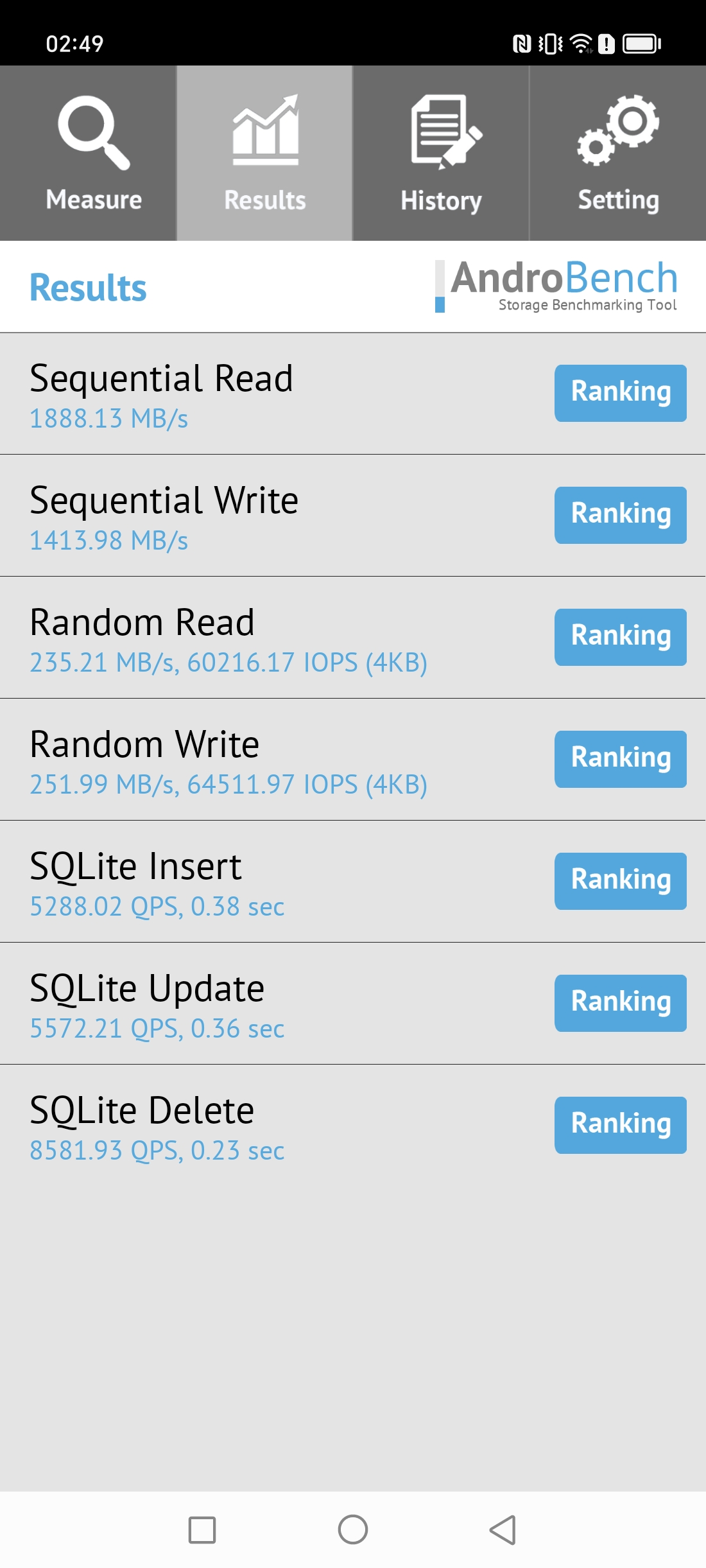
Task: Check SQLite Insert ranking
Action: click(620, 881)
